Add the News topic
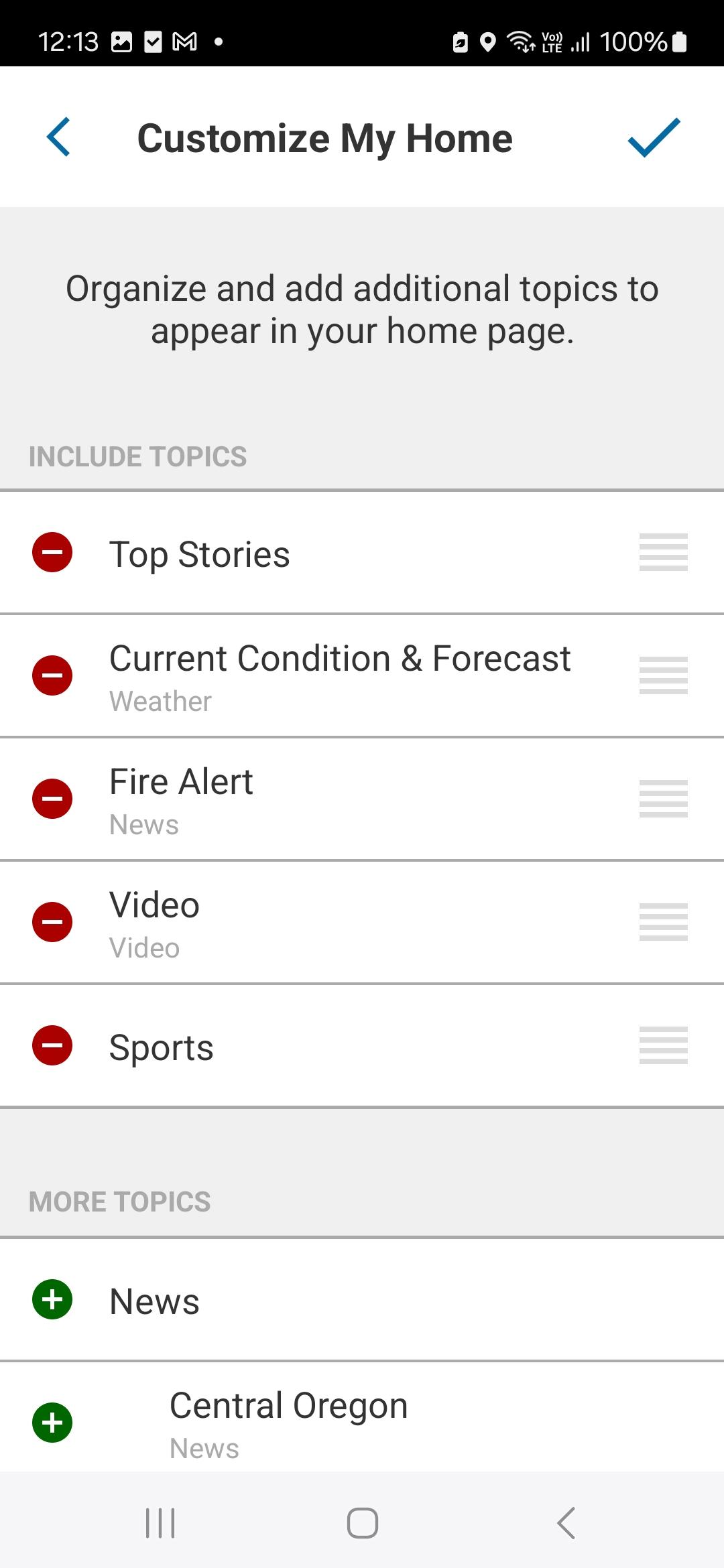724x1568 pixels. 52,1299
